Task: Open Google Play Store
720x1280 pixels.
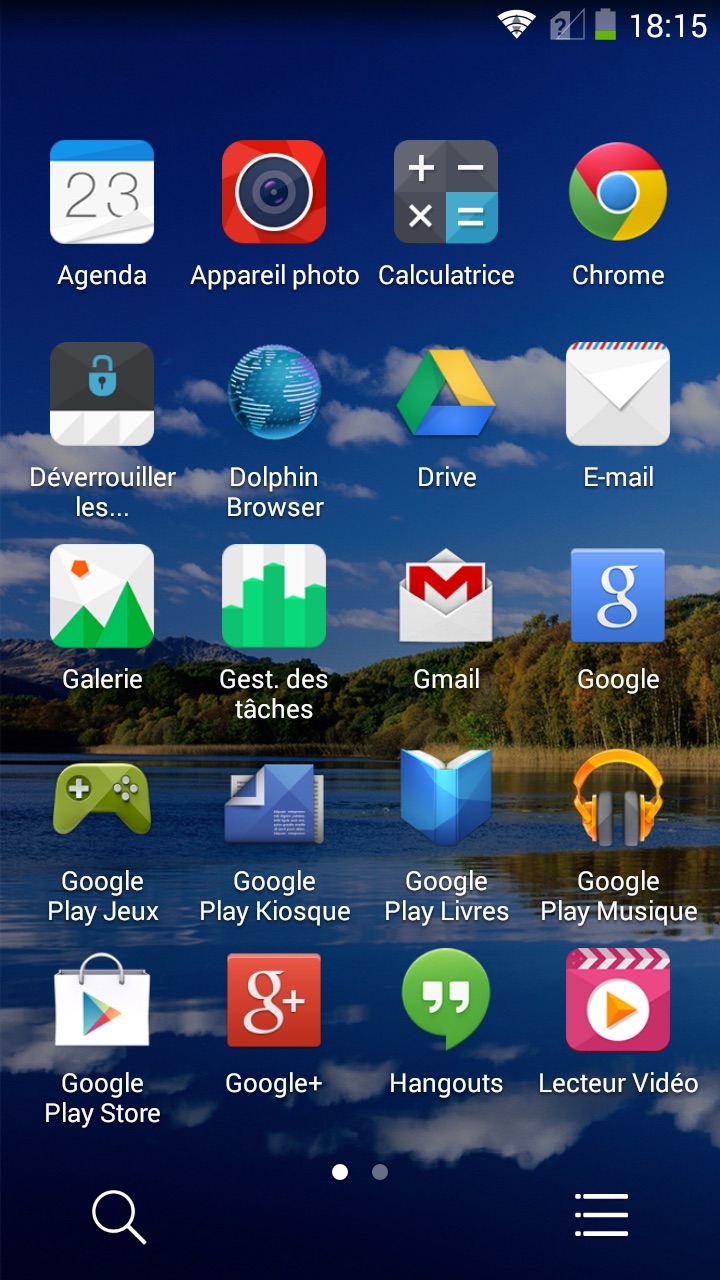Action: click(102, 1000)
